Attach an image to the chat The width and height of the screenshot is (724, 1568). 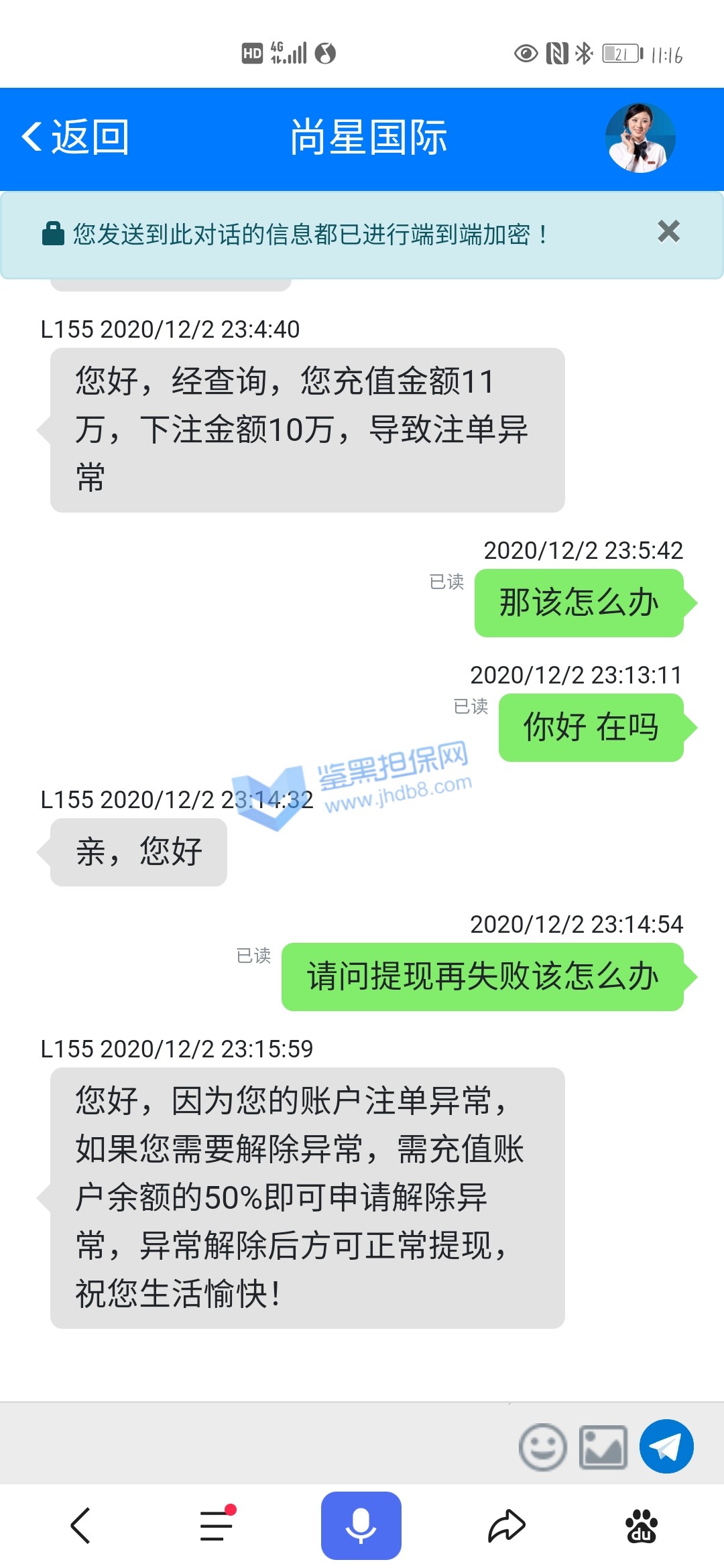point(603,1447)
